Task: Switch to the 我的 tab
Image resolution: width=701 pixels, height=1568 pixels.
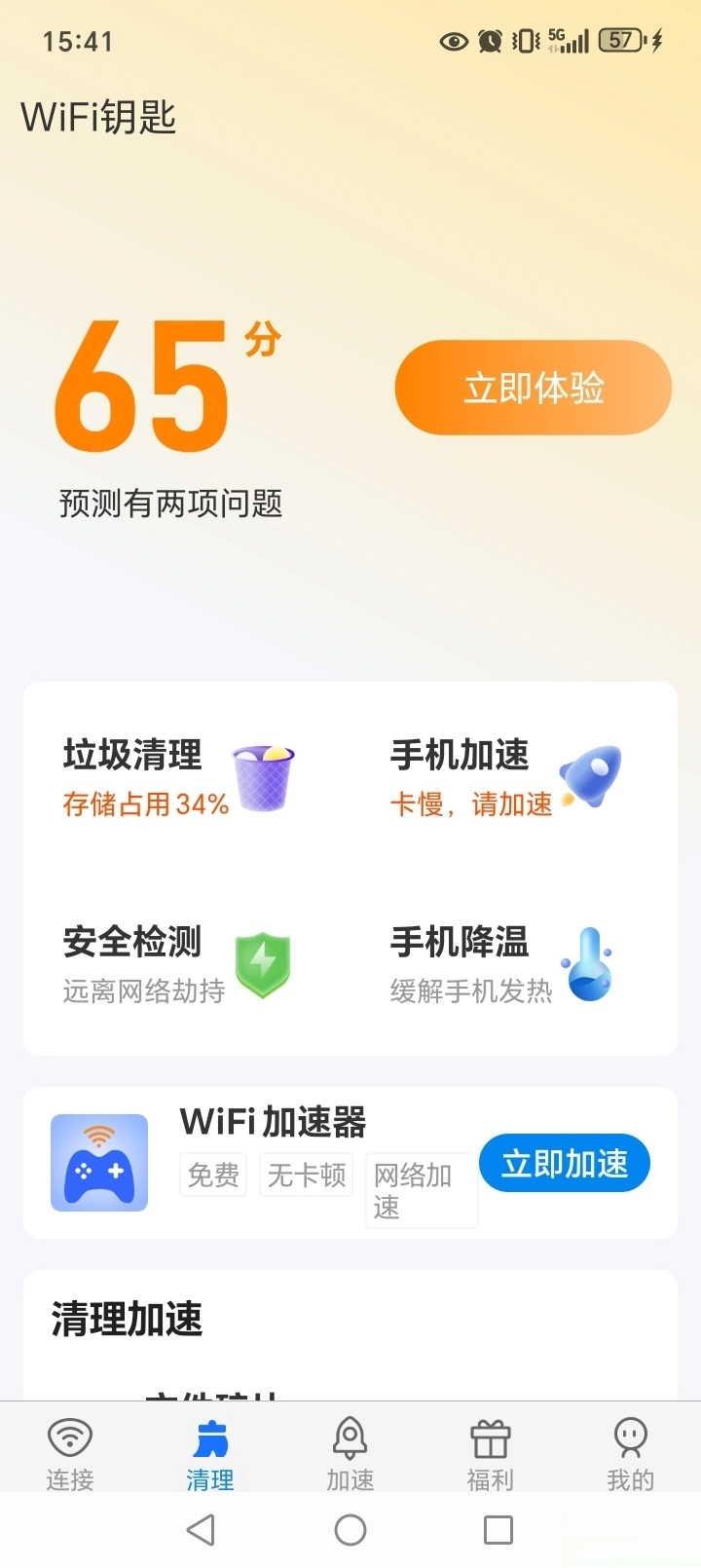Action: [x=629, y=1451]
